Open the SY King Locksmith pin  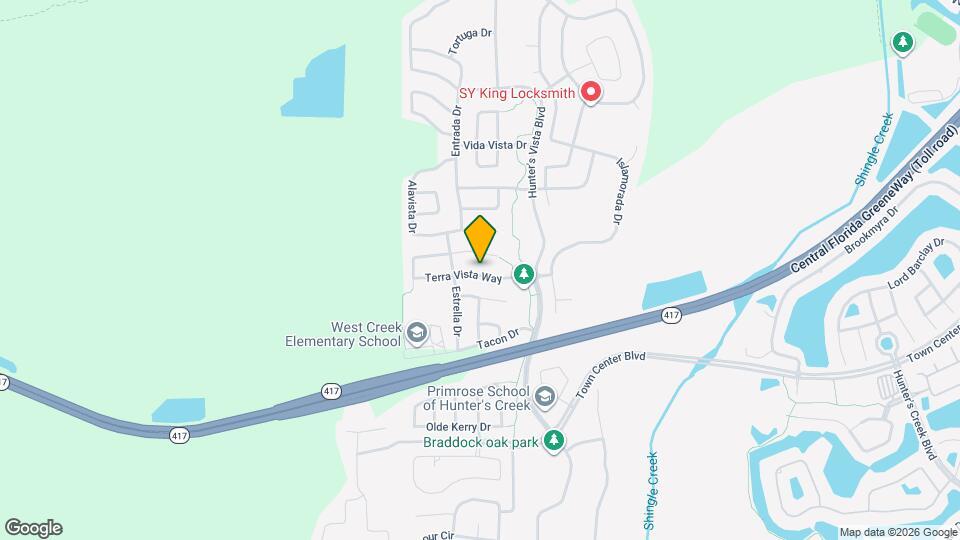(590, 92)
